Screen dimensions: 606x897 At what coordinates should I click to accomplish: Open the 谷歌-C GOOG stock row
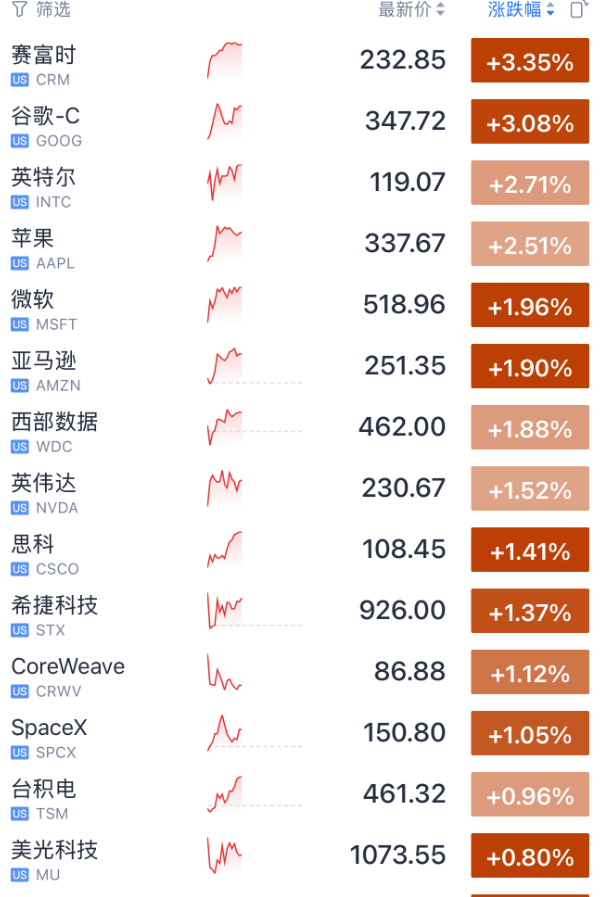coord(303,122)
